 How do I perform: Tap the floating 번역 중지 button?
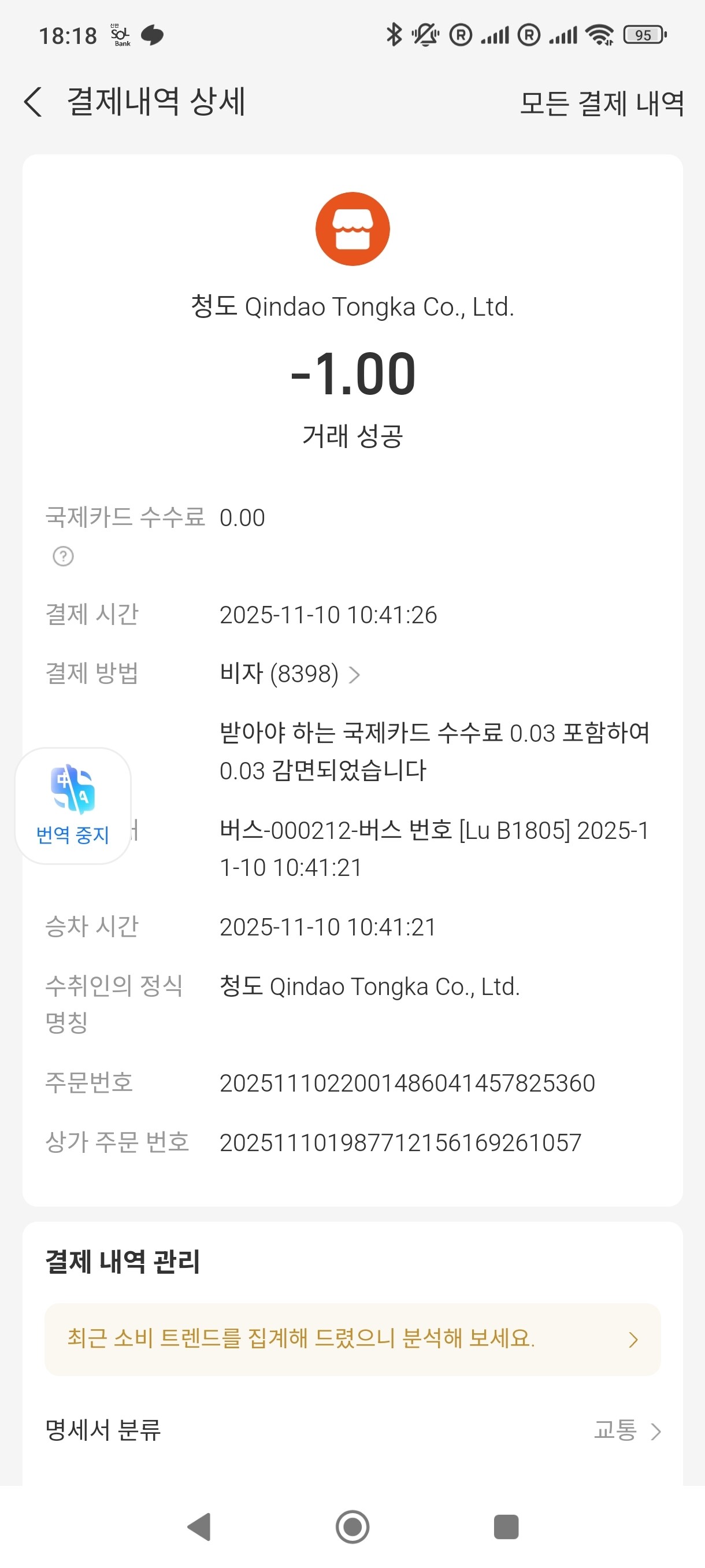click(72, 805)
